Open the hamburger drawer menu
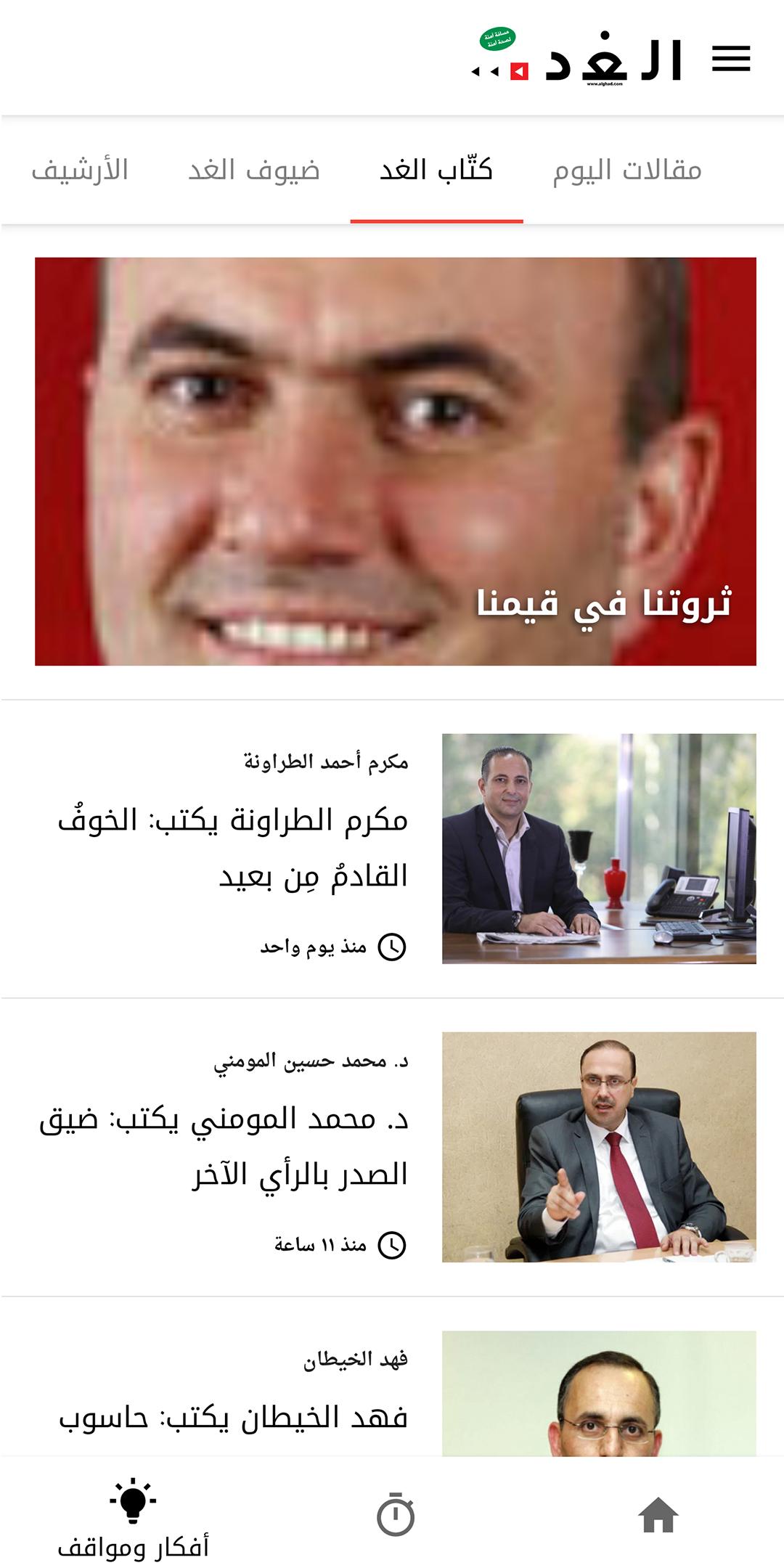The image size is (784, 1568). pos(730,59)
